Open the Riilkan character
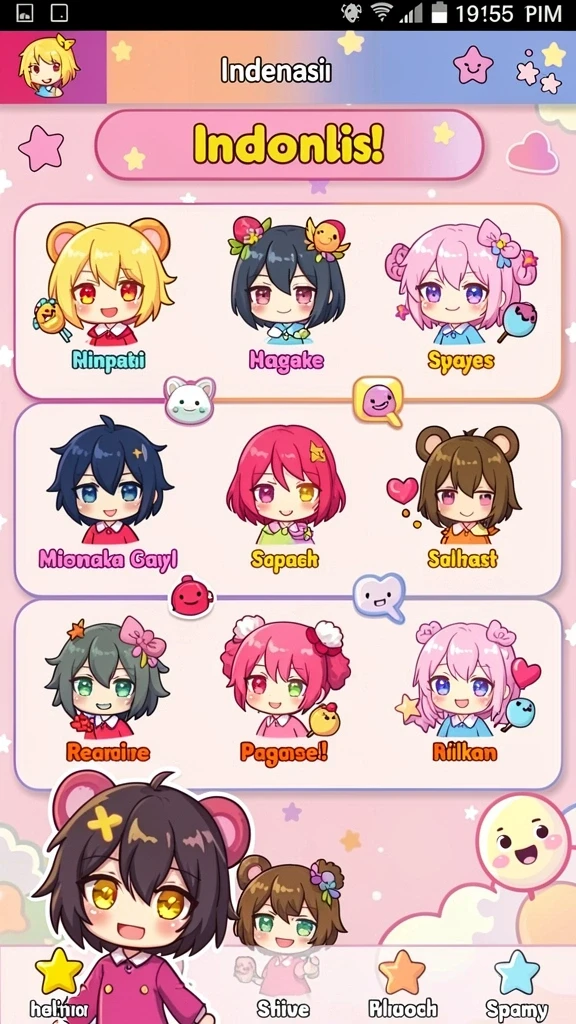The image size is (576, 1024). 465,691
